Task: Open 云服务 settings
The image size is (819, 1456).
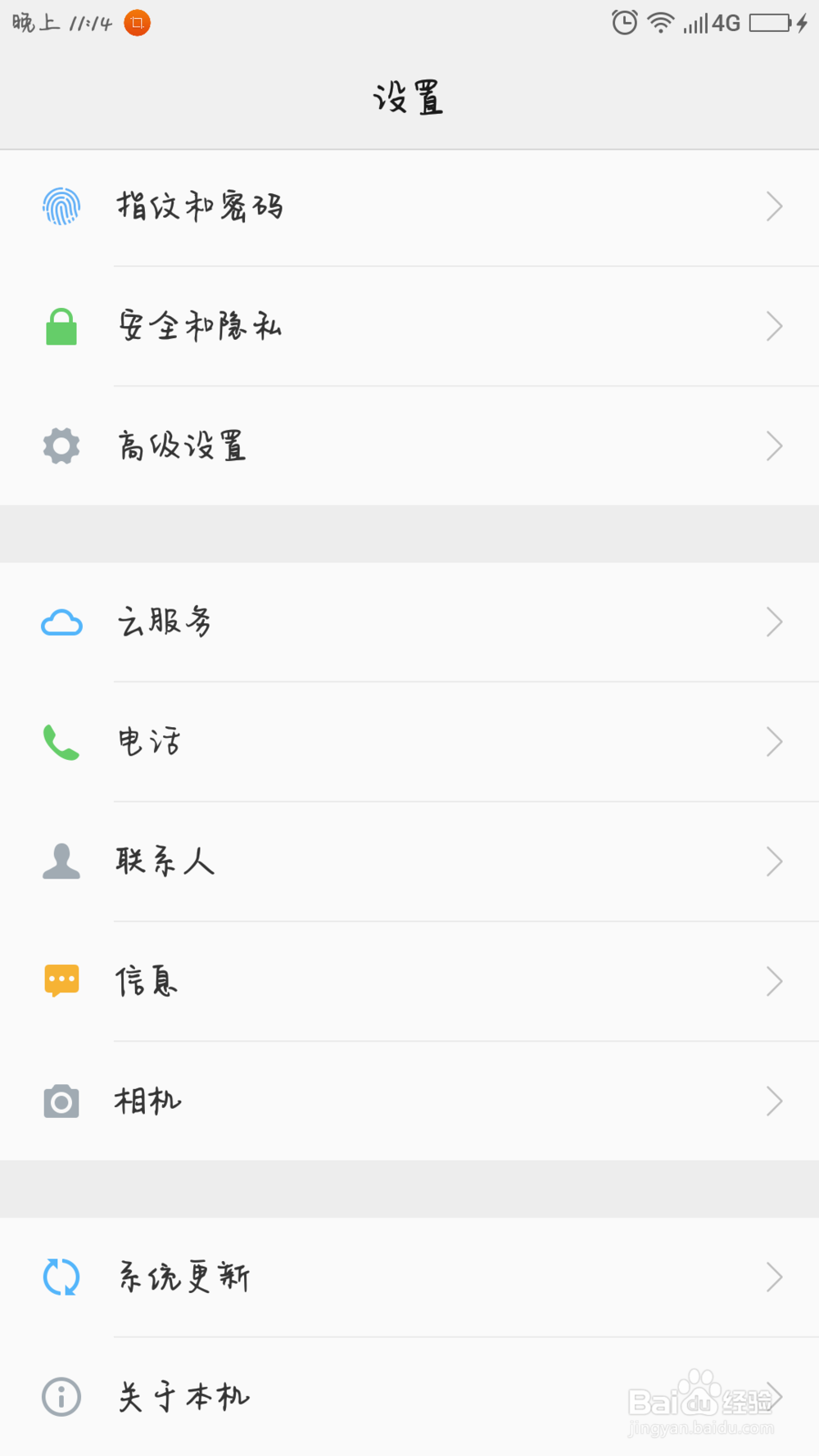Action: coord(409,622)
